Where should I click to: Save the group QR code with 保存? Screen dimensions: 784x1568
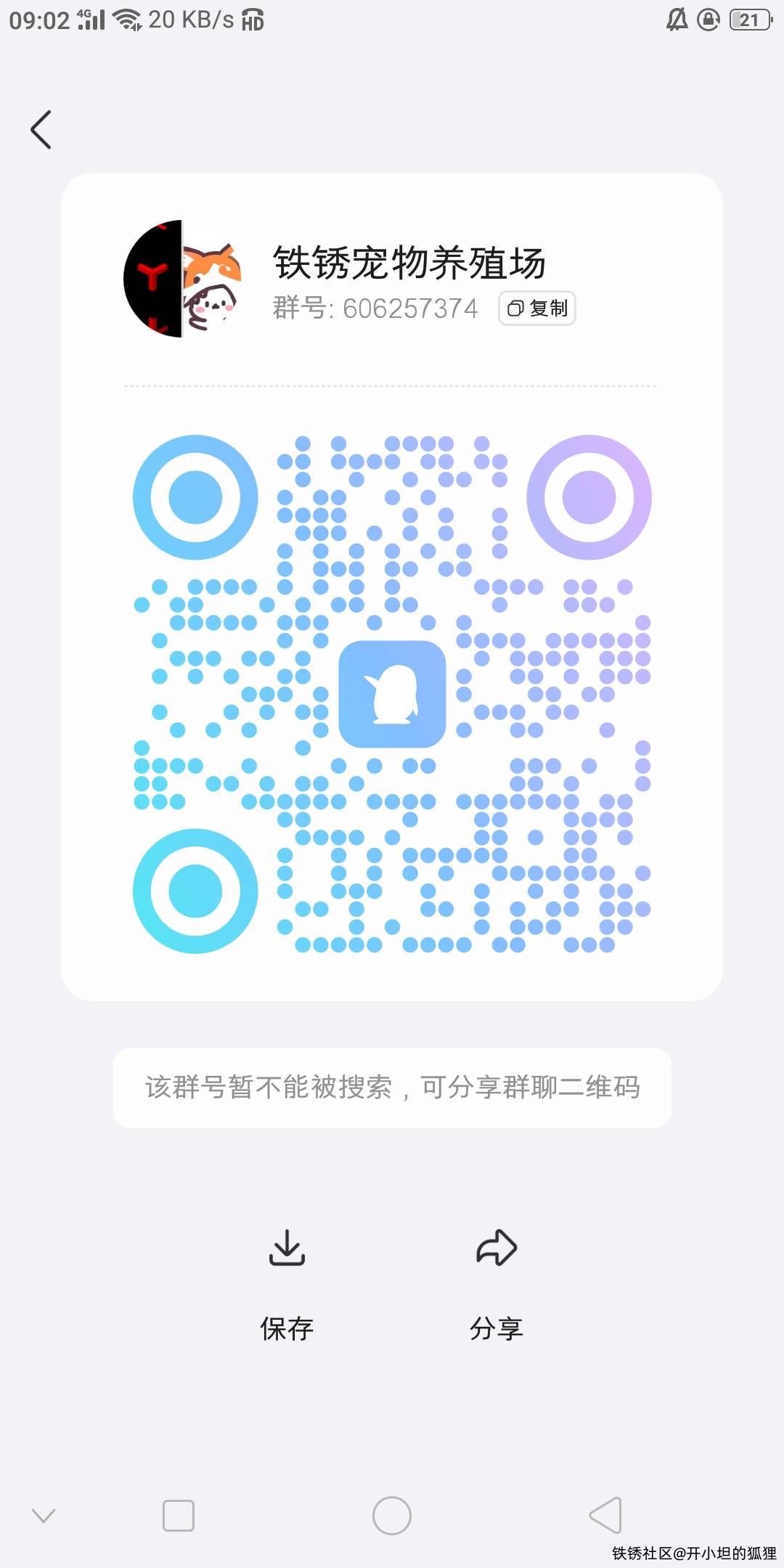tap(287, 1281)
